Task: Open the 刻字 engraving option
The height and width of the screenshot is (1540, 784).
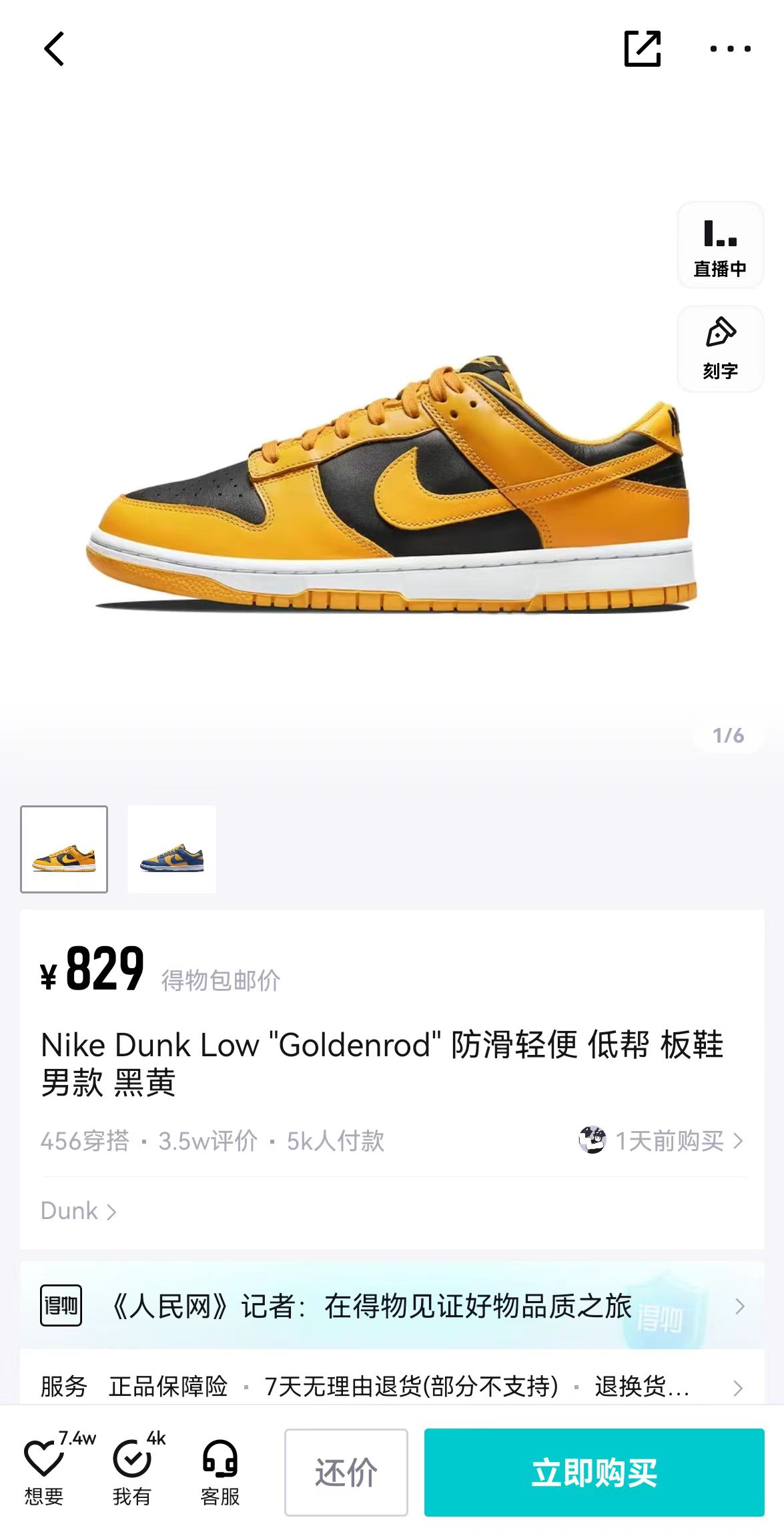Action: click(x=720, y=348)
